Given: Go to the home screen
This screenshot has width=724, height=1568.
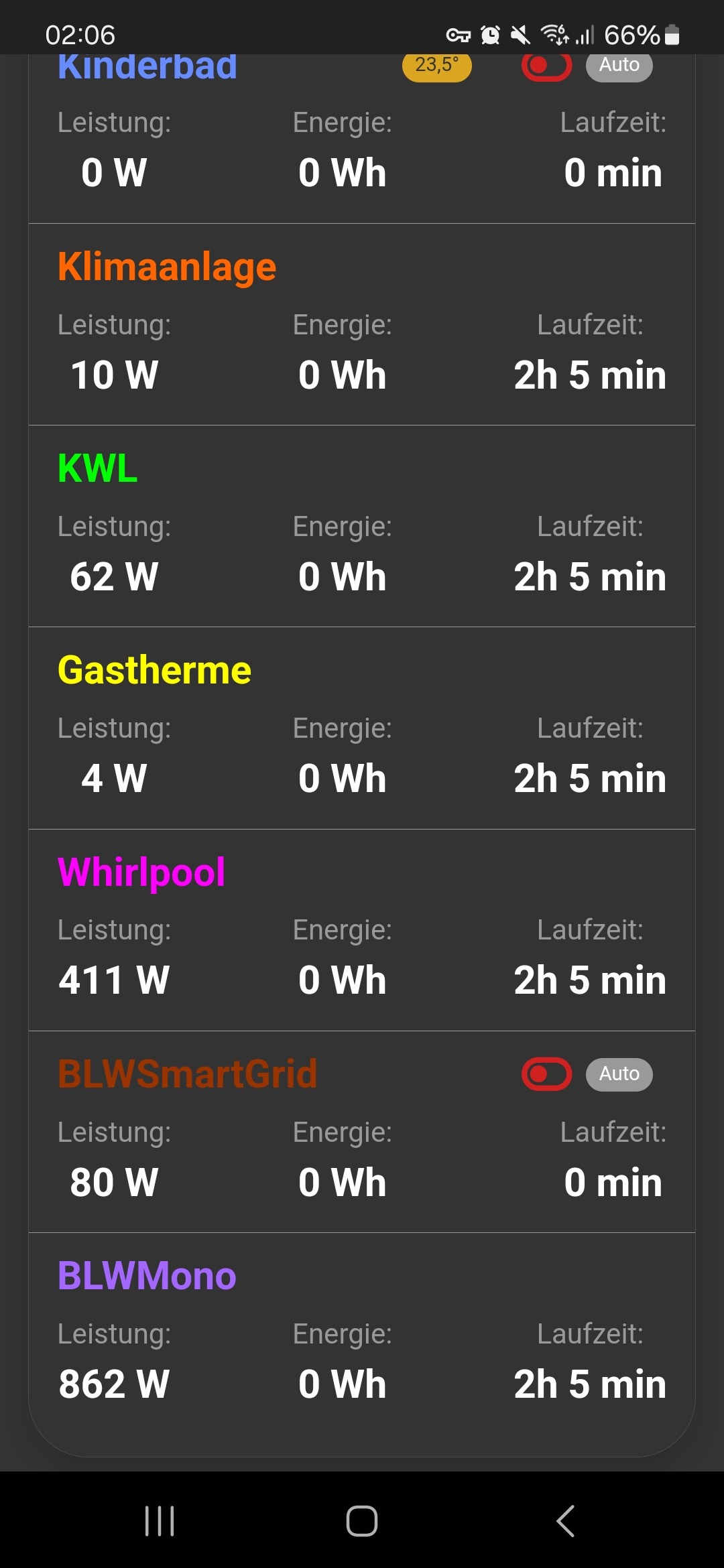Looking at the screenshot, I should tap(362, 1520).
